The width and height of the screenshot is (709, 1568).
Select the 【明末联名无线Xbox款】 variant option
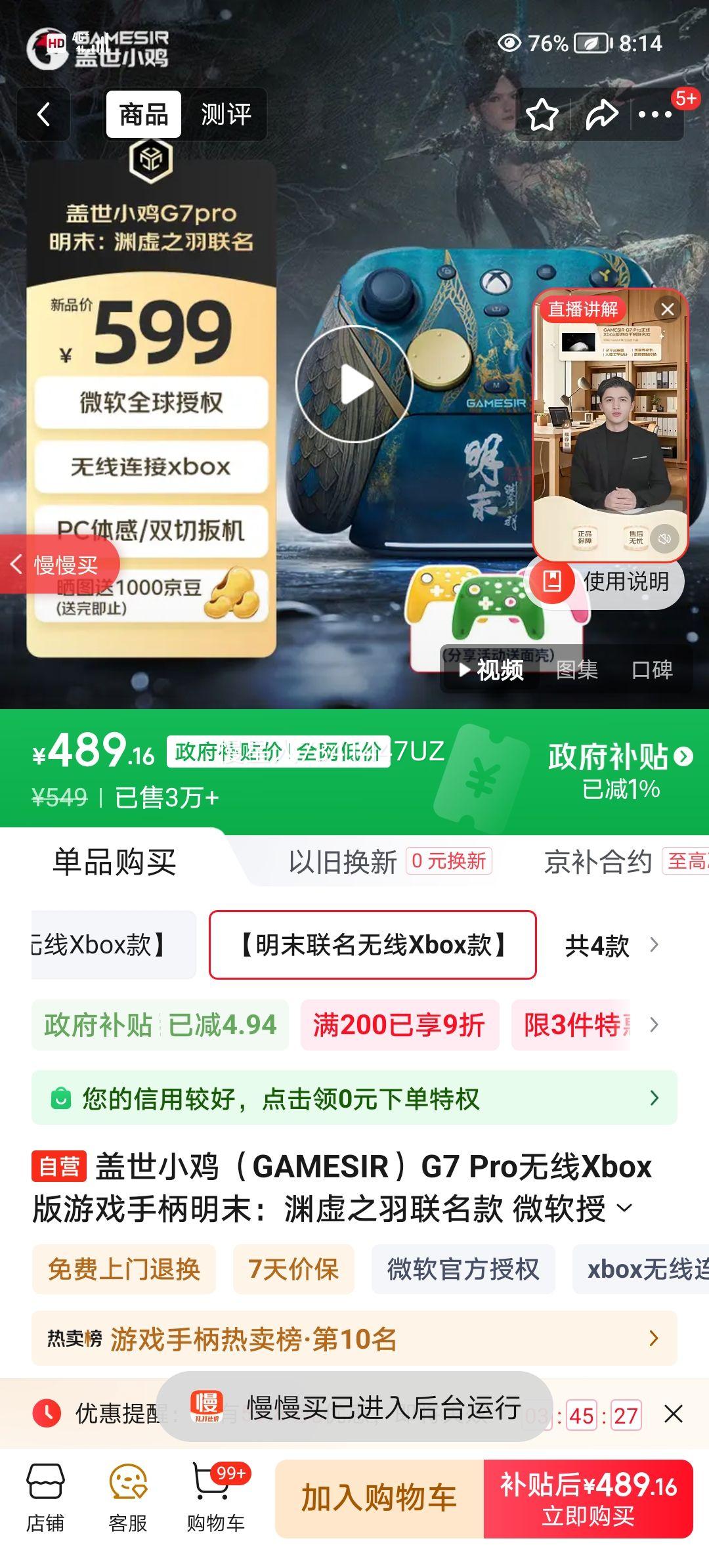(x=371, y=946)
